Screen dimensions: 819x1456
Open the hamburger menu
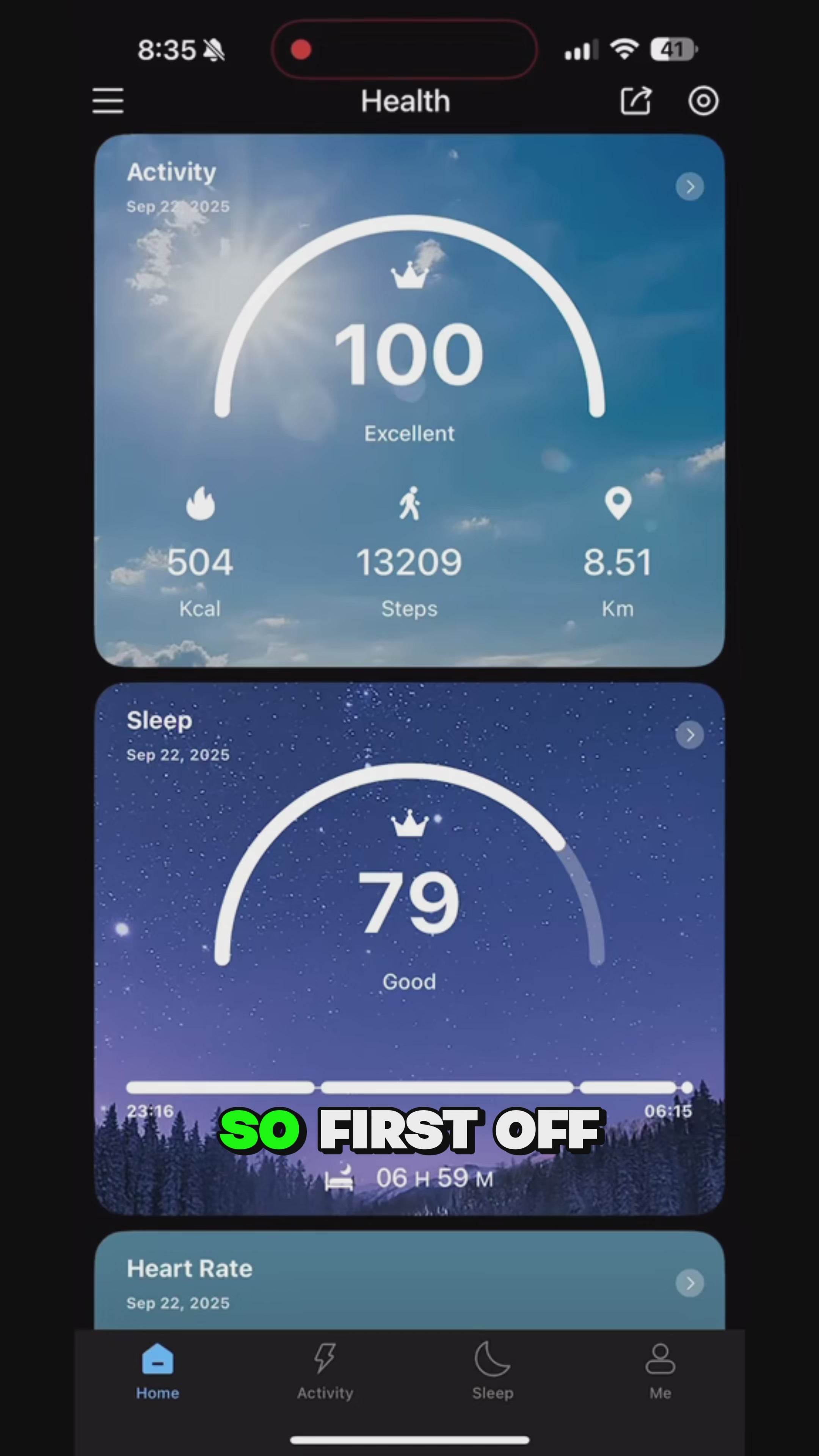point(107,100)
